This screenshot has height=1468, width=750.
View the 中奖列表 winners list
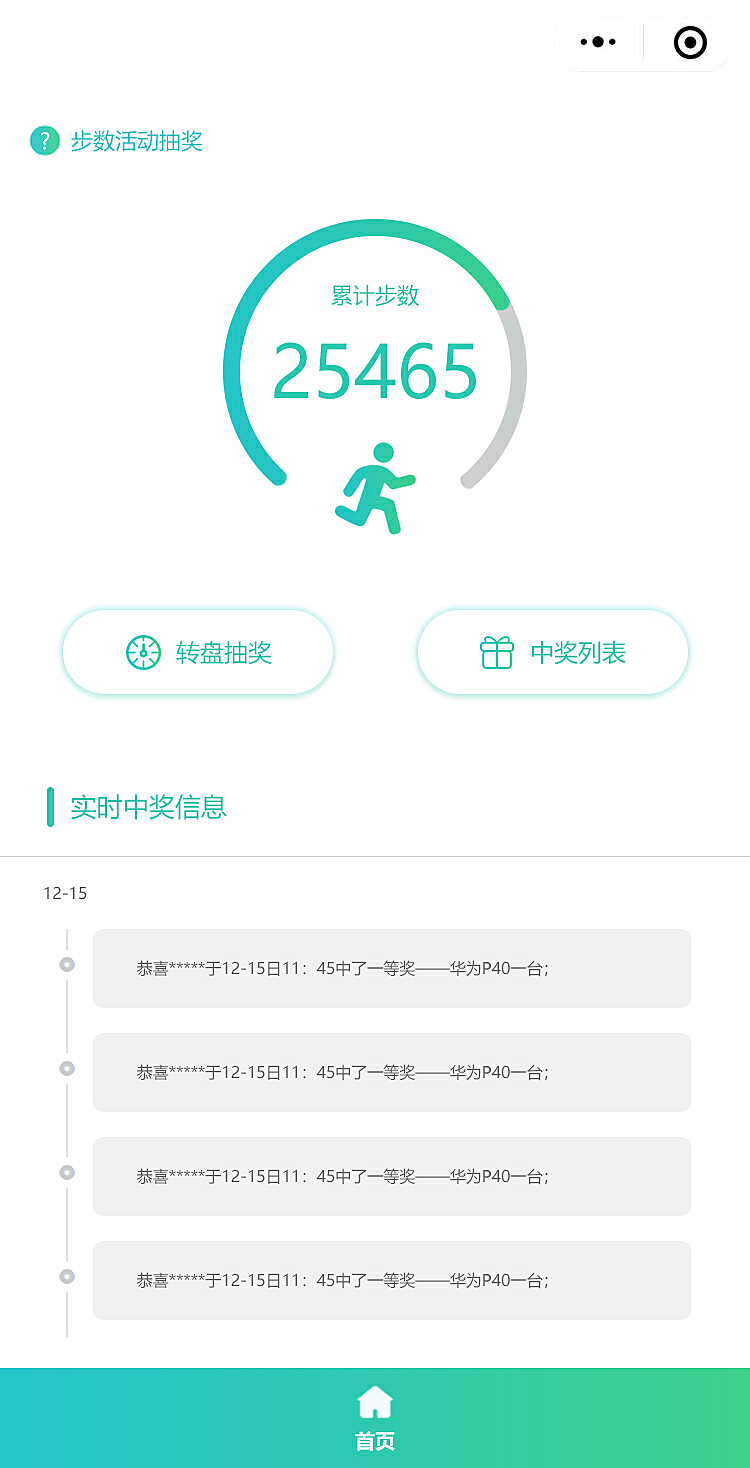[x=553, y=652]
